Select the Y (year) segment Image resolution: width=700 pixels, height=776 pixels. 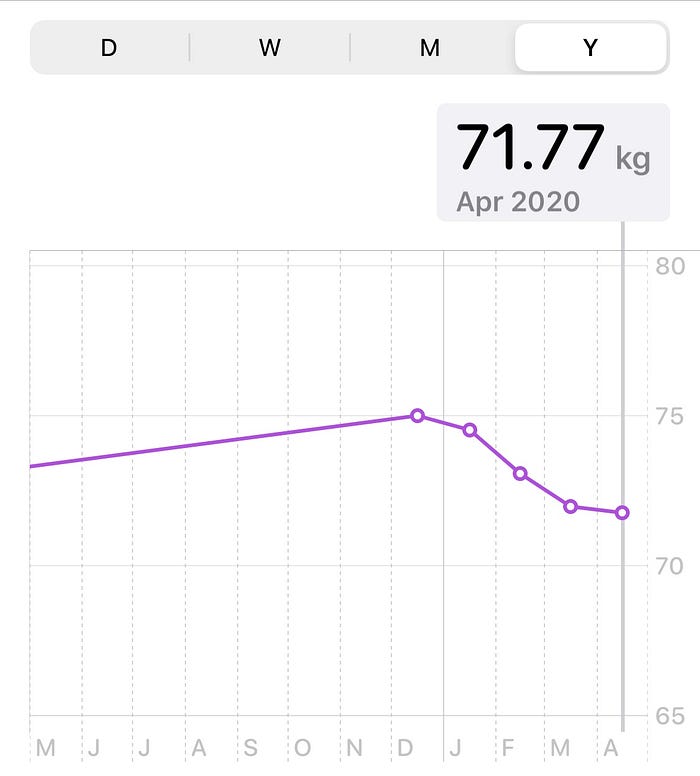coord(590,48)
